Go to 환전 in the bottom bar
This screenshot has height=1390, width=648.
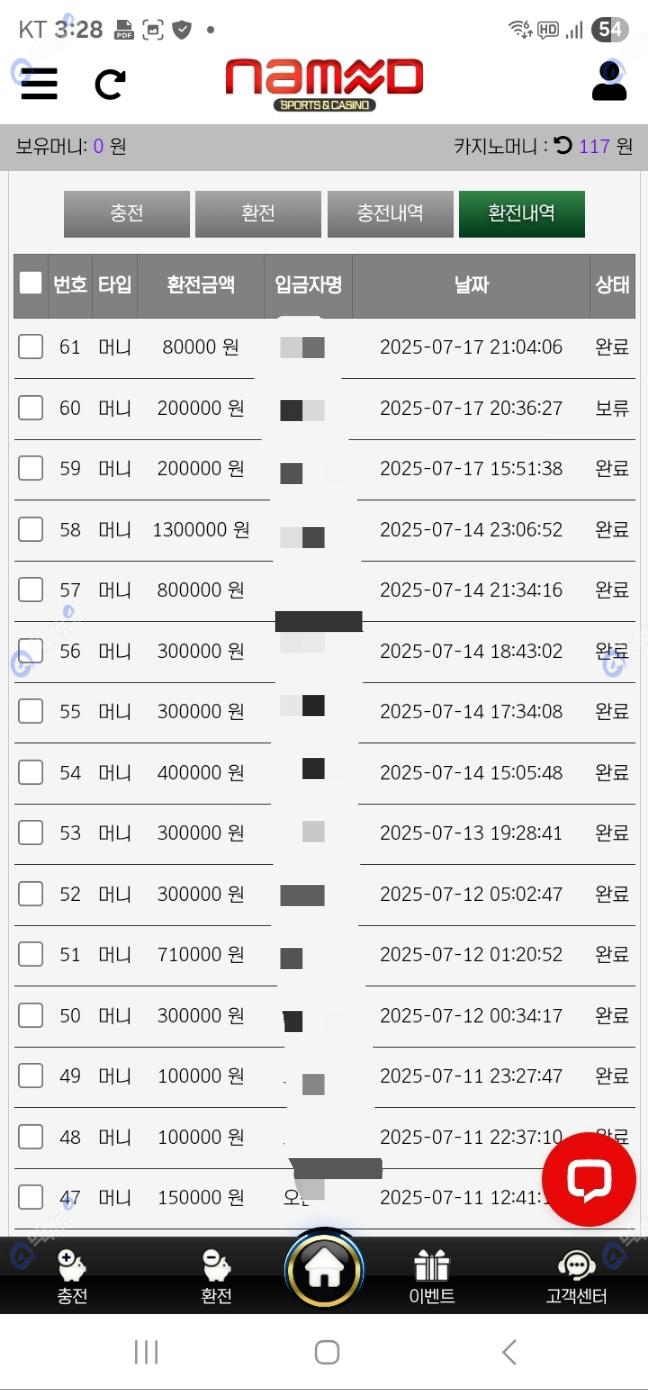(216, 1277)
